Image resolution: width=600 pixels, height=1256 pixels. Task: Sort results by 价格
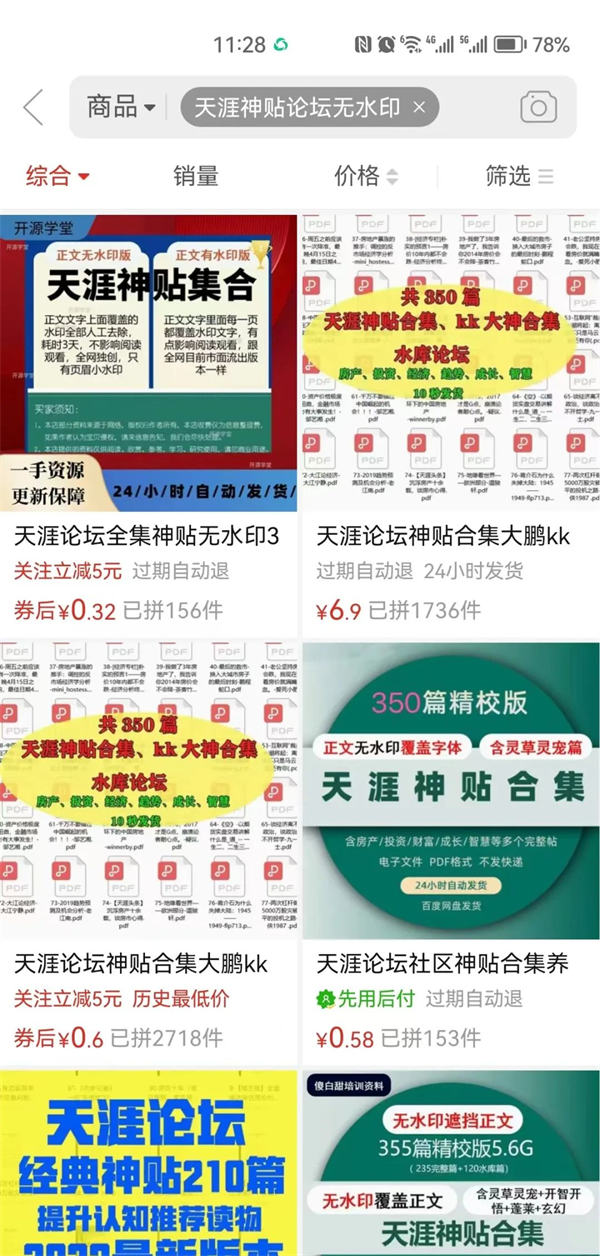pos(366,177)
